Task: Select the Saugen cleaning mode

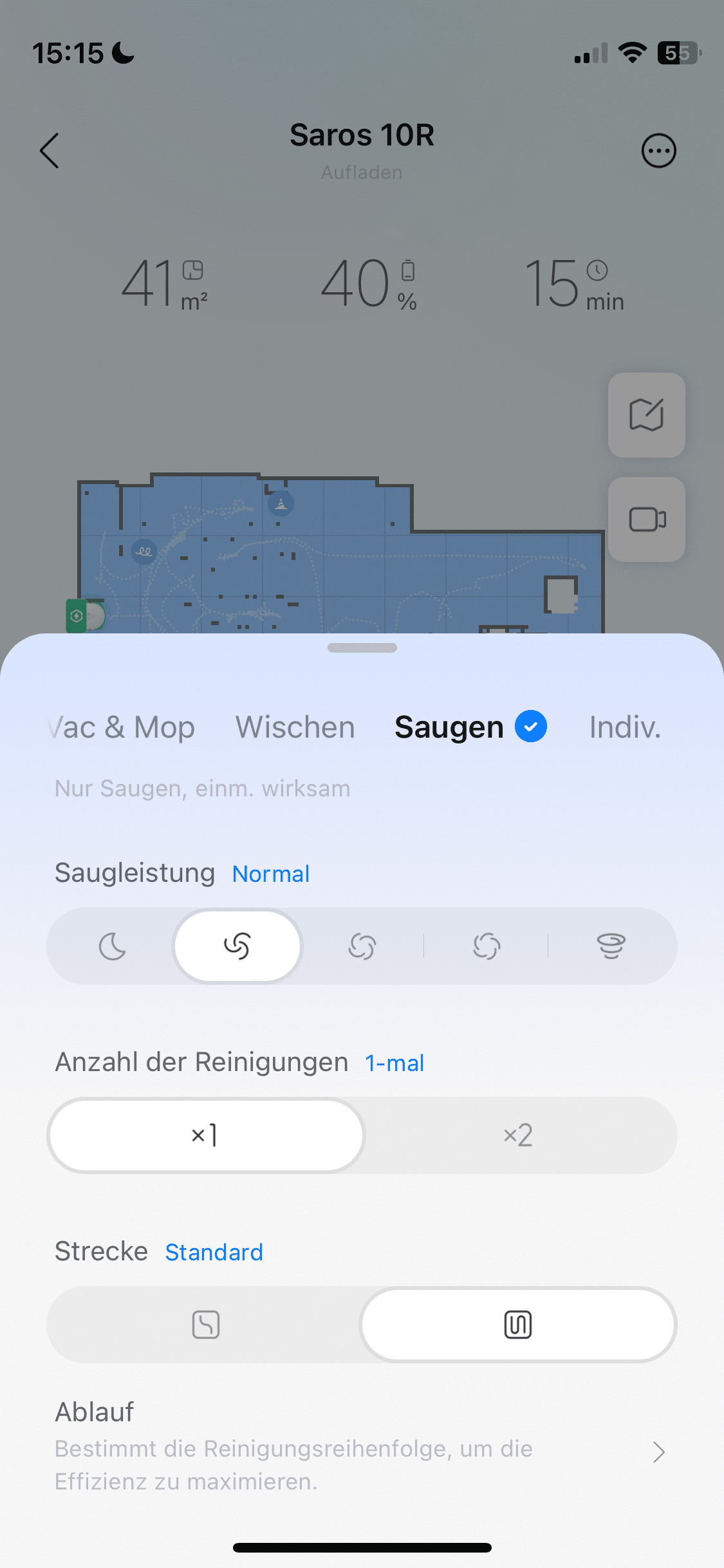Action: coord(449,727)
